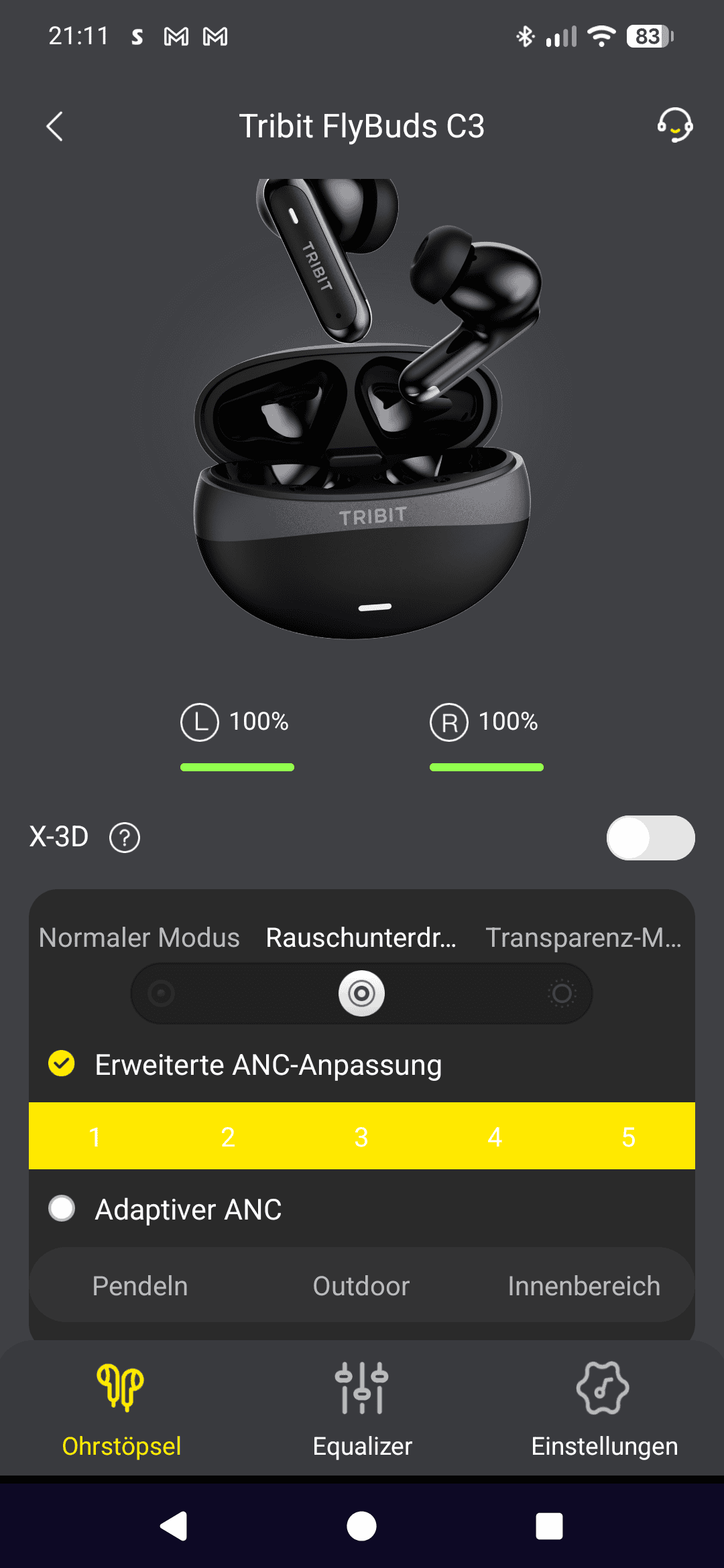Set ANC level to 1

tap(95, 1136)
